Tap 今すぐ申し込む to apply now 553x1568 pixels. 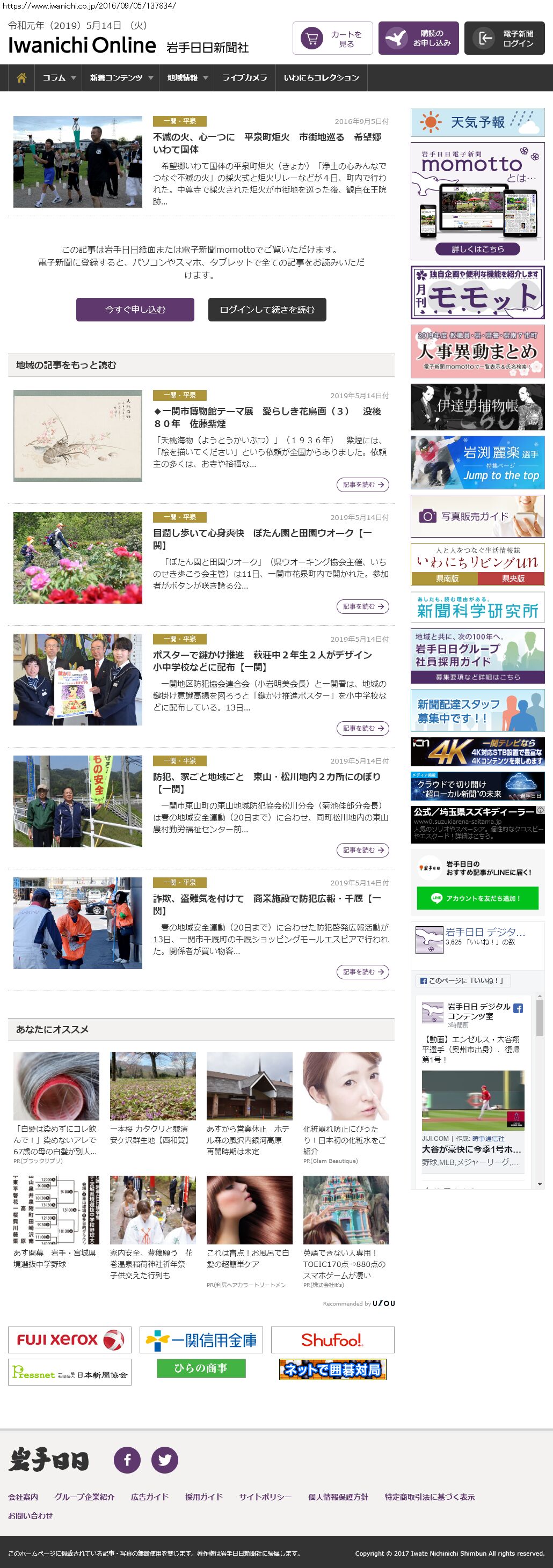(135, 309)
